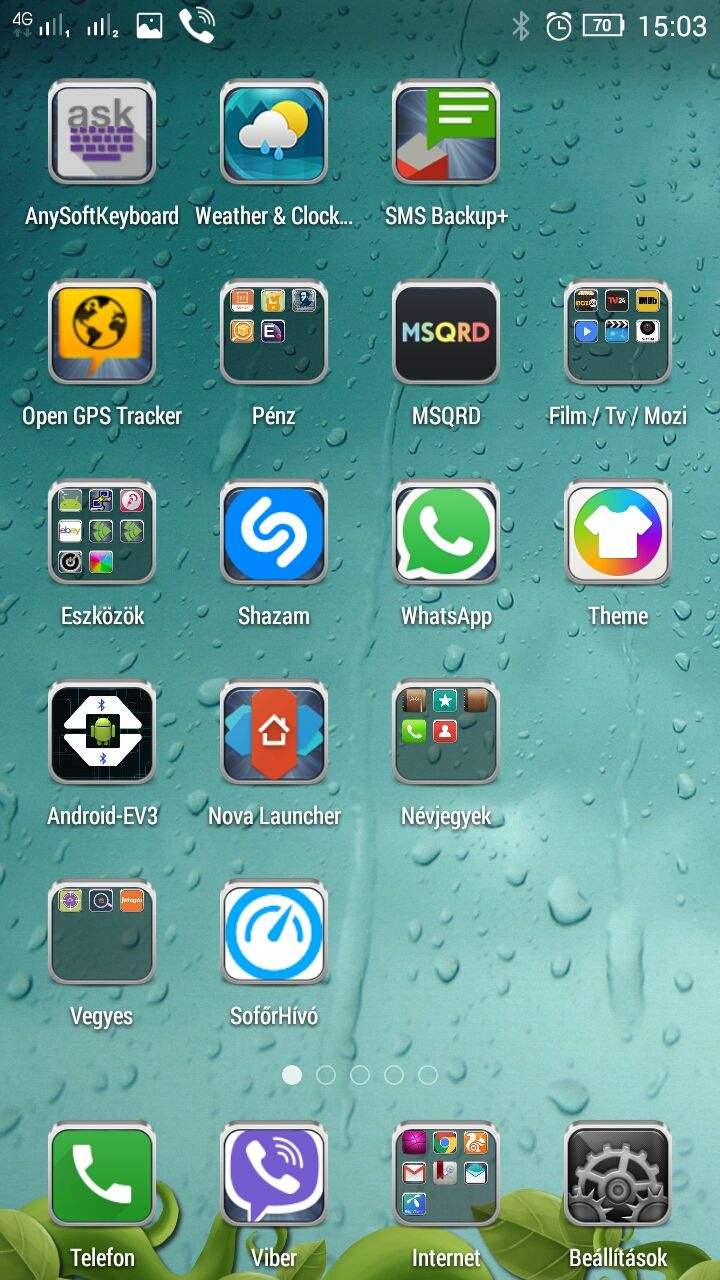Launch the MSQRD app

(446, 333)
